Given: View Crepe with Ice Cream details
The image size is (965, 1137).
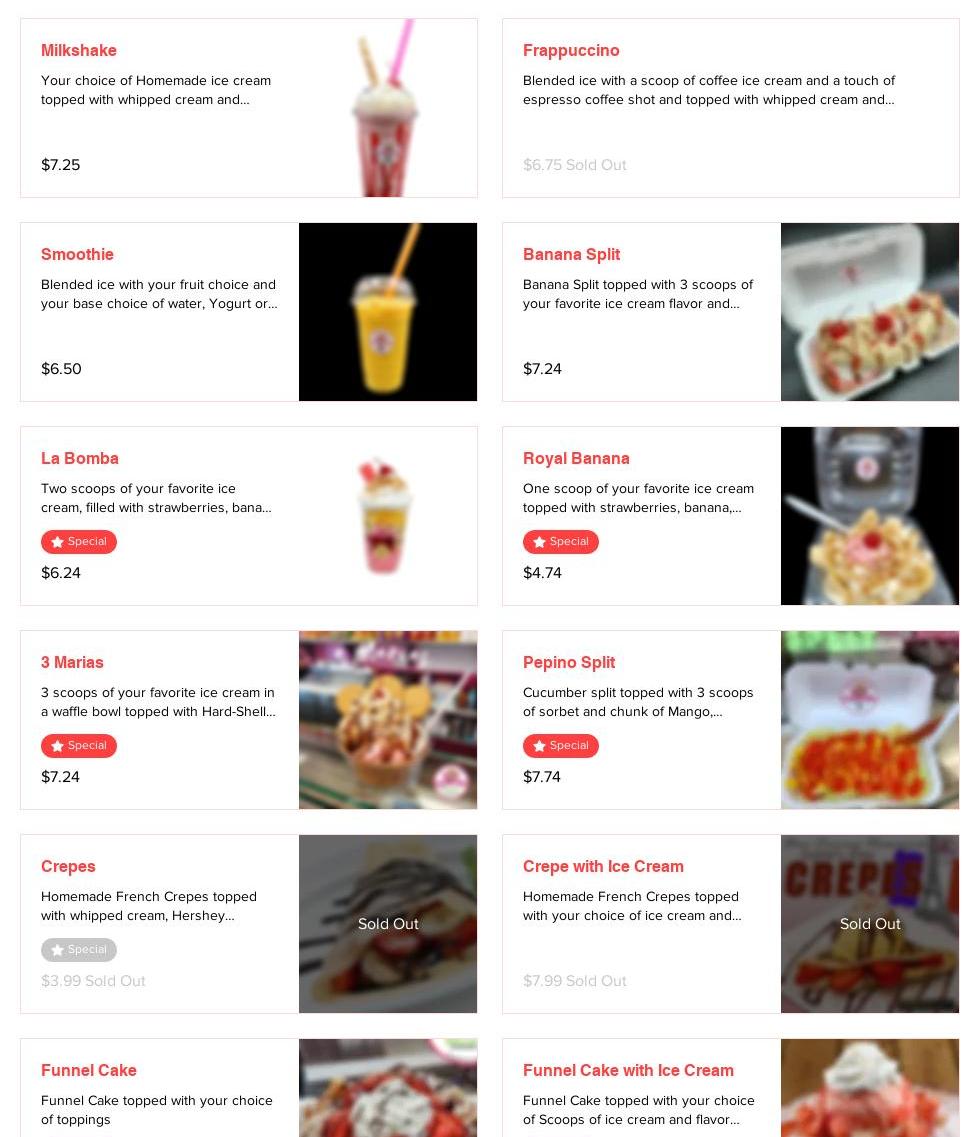Looking at the screenshot, I should [603, 867].
